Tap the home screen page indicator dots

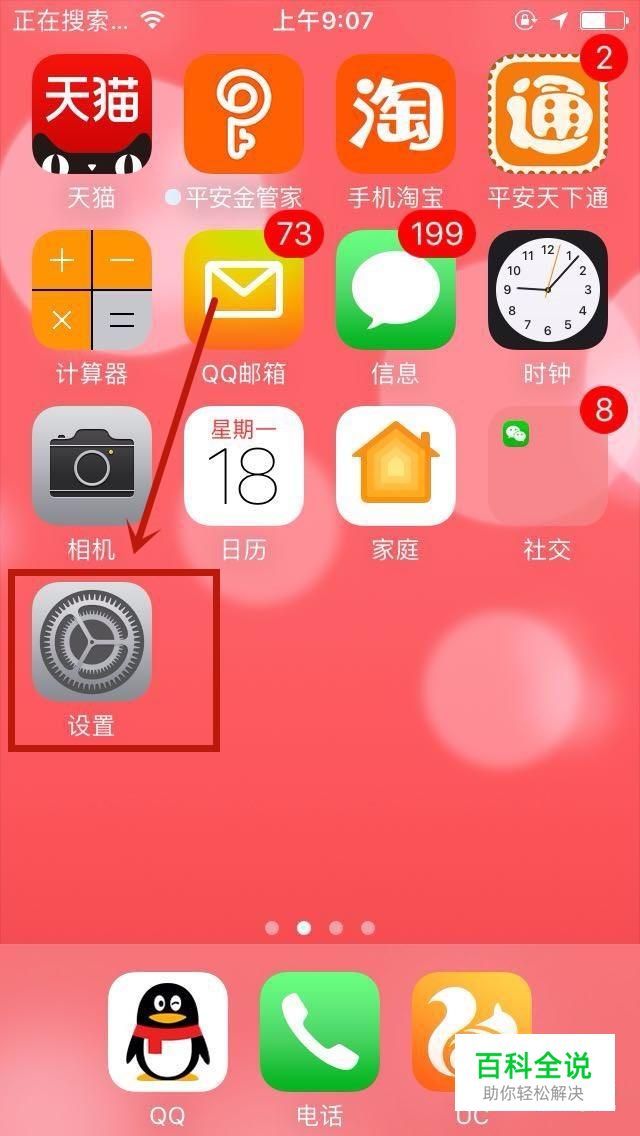[x=320, y=928]
